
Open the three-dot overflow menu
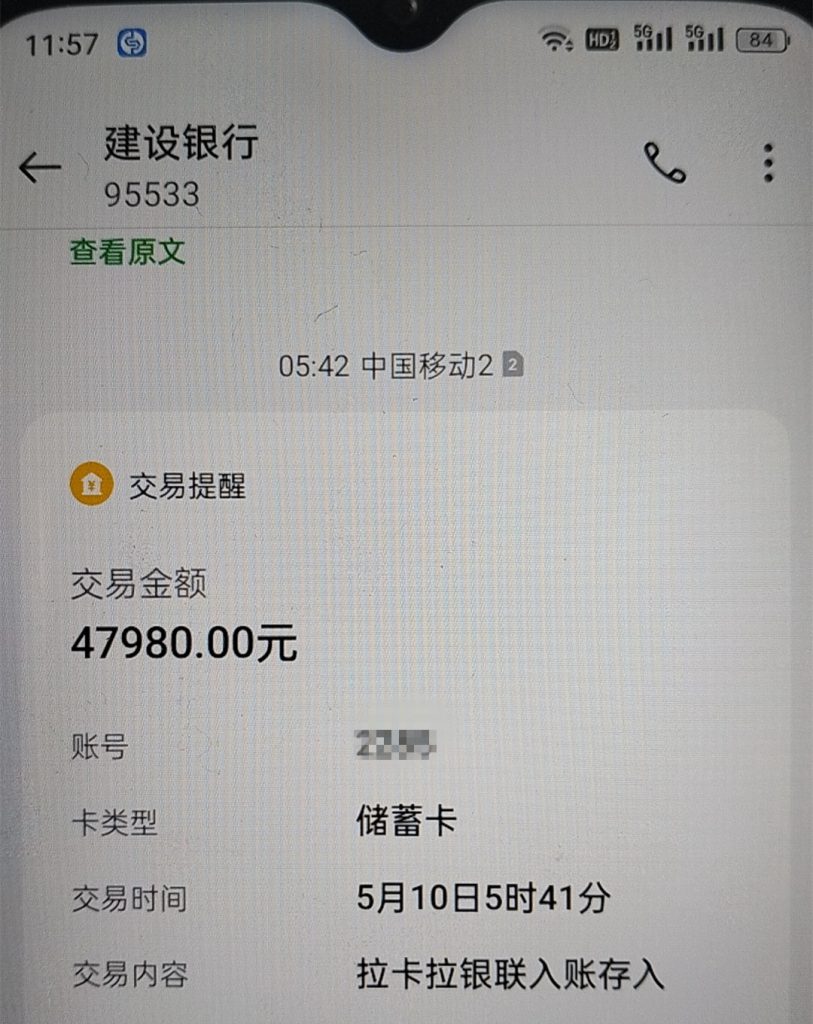coord(768,163)
